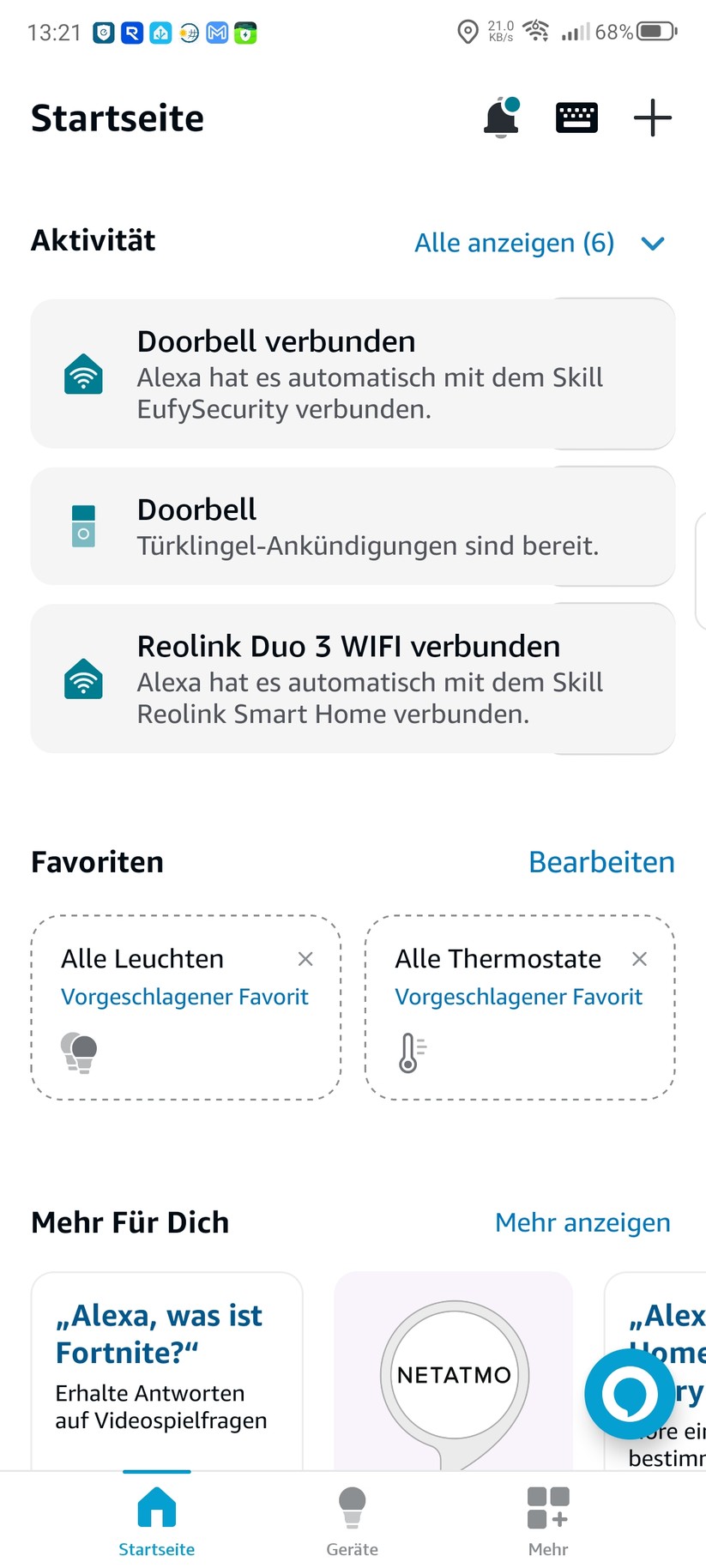The height and width of the screenshot is (1568, 706).
Task: Remove Alle Leuchten from favorites
Action: tap(305, 958)
